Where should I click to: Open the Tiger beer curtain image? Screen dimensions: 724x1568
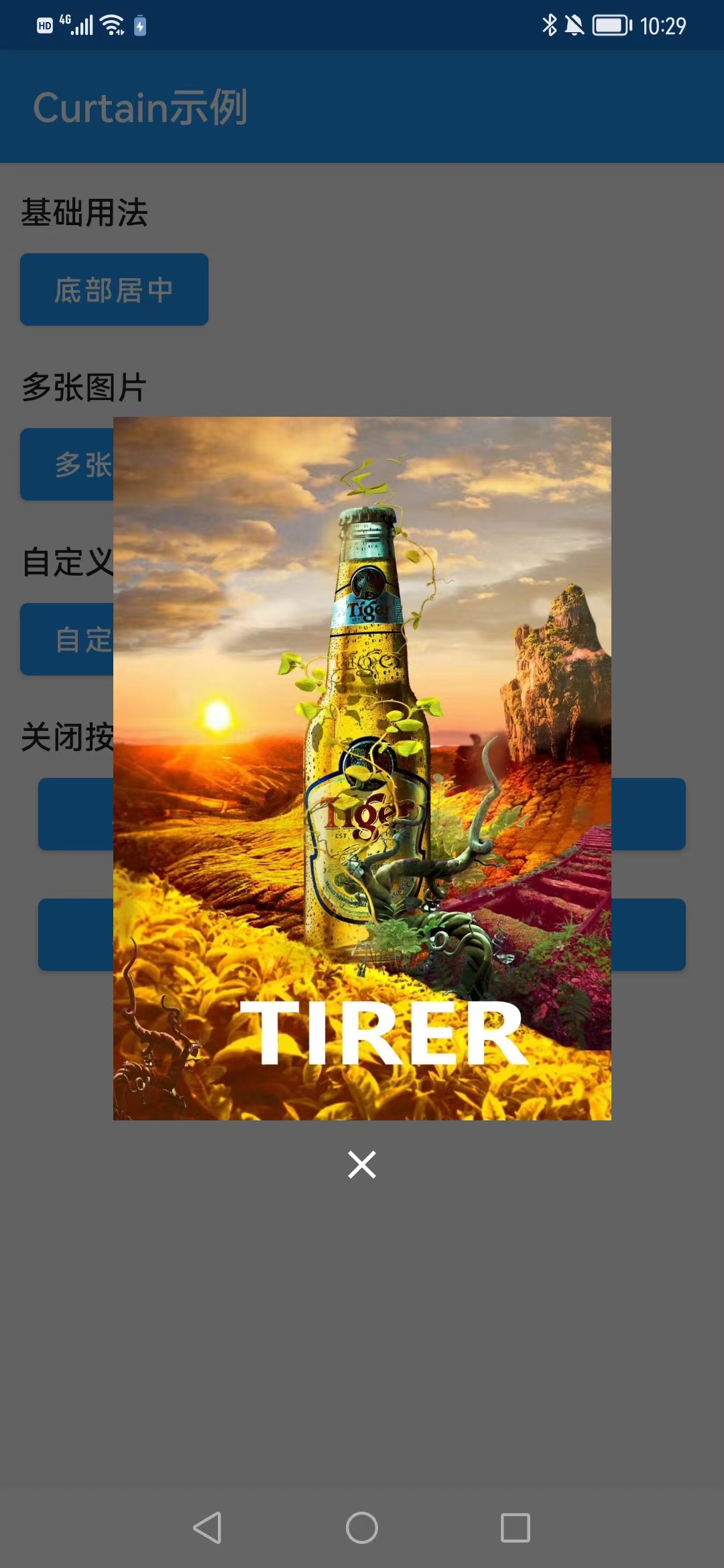coord(362,768)
